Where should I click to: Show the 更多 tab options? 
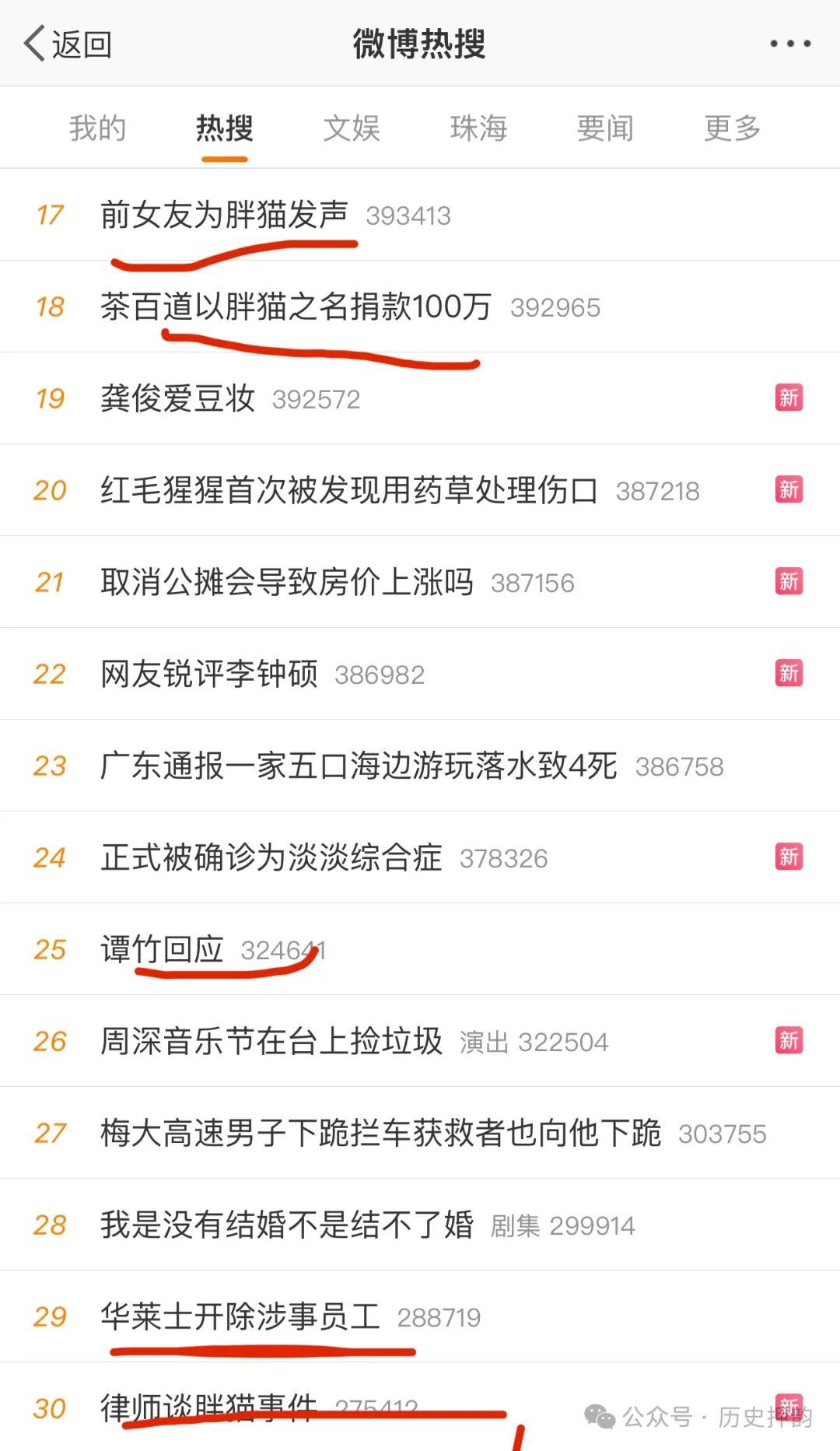(732, 128)
